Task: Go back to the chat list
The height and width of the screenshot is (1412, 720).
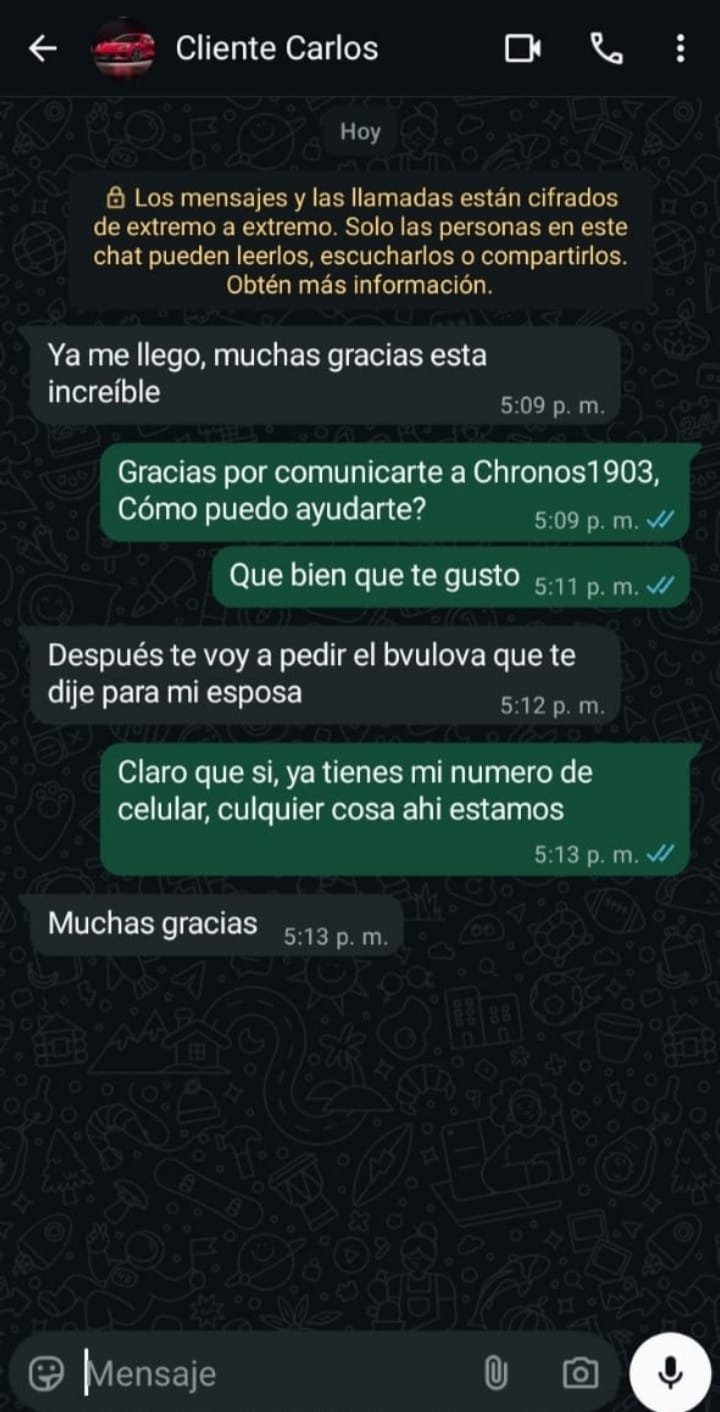Action: click(x=42, y=48)
